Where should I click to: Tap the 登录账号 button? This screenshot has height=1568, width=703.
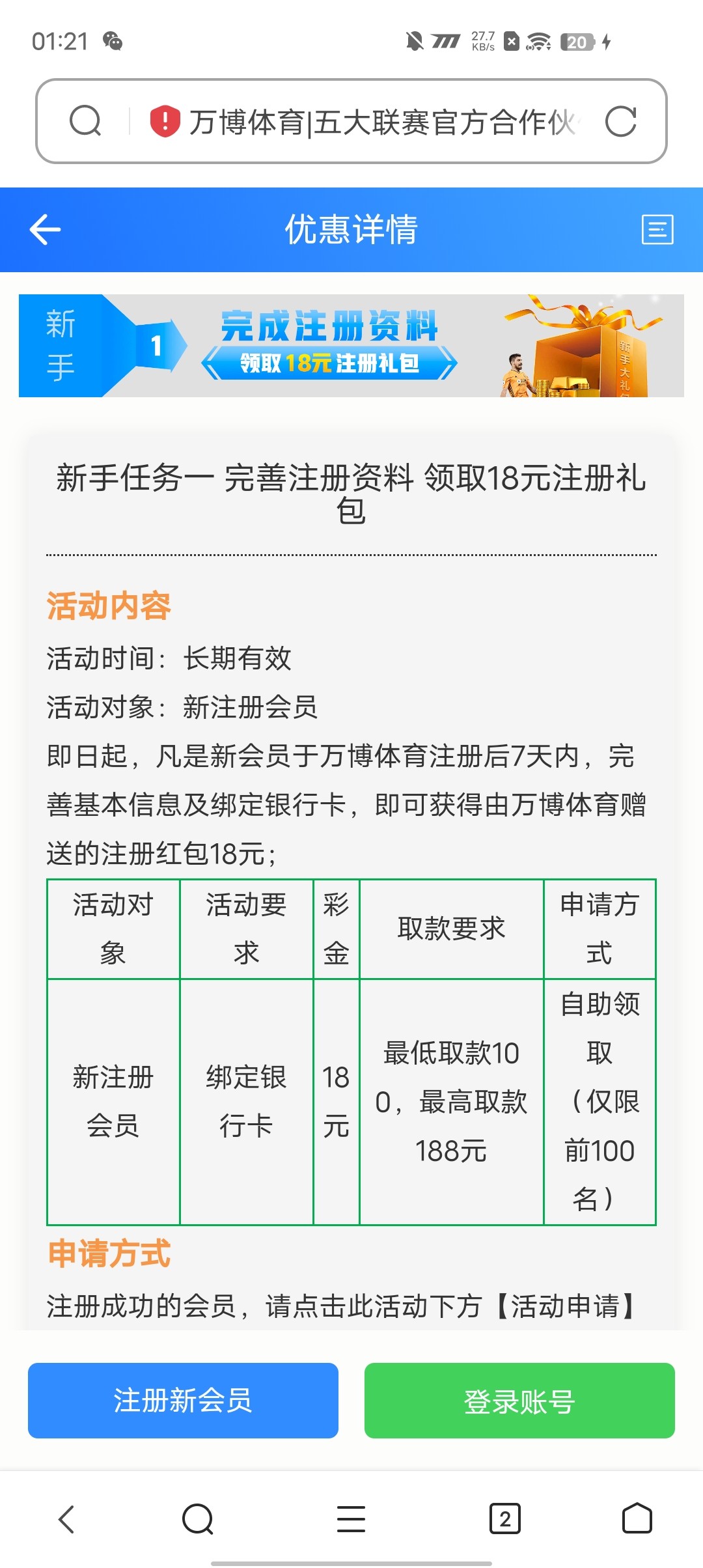519,1400
